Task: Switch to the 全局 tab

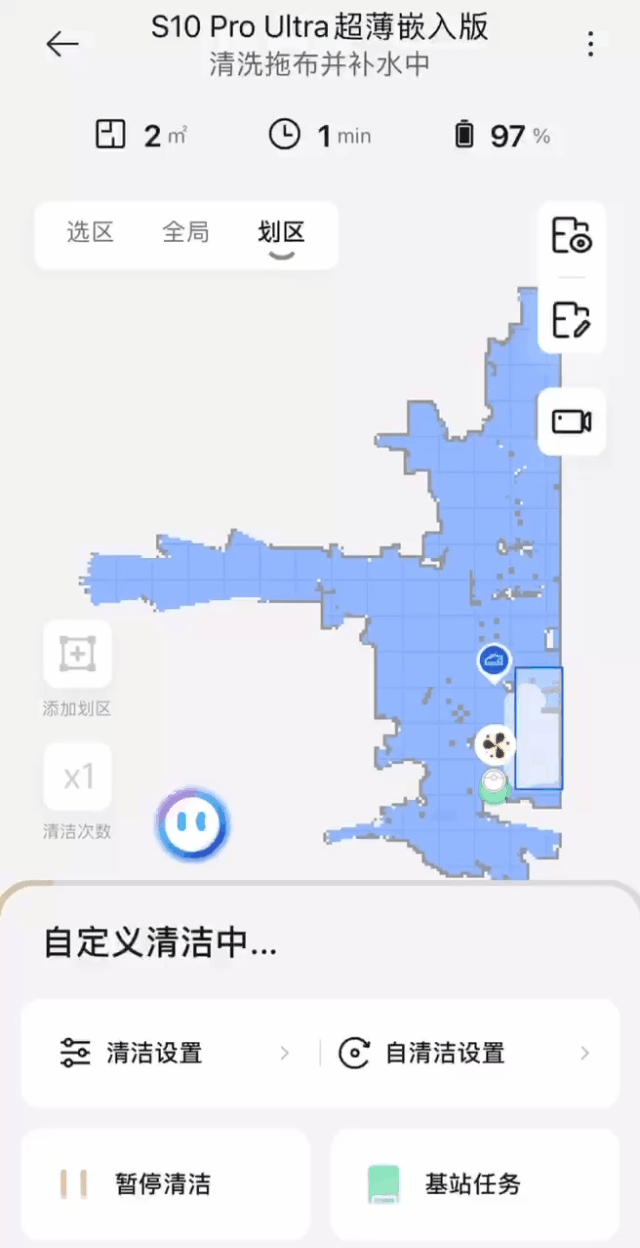Action: (x=186, y=233)
